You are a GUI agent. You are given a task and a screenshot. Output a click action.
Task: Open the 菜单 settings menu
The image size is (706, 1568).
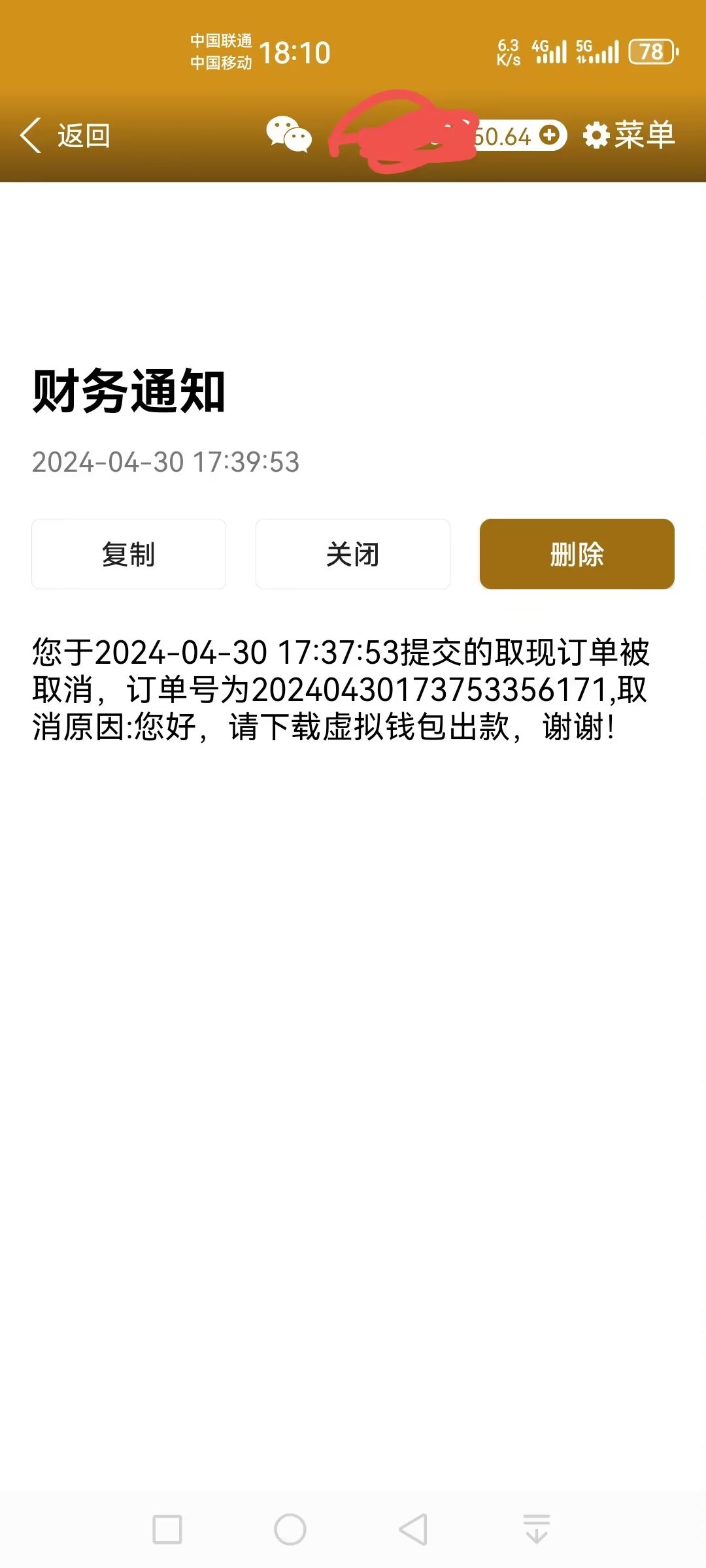(x=629, y=135)
